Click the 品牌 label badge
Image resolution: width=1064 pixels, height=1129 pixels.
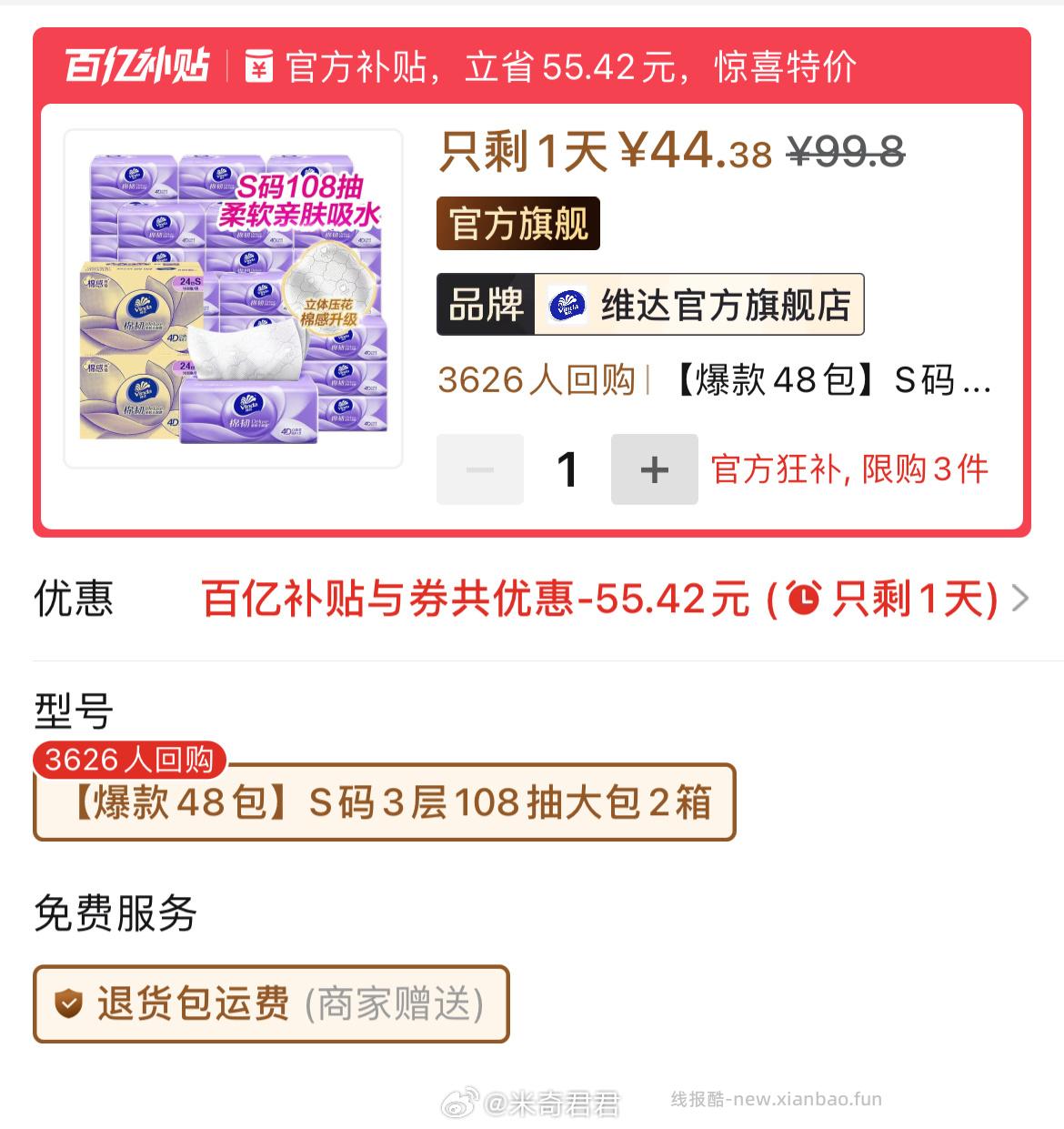pos(487,306)
